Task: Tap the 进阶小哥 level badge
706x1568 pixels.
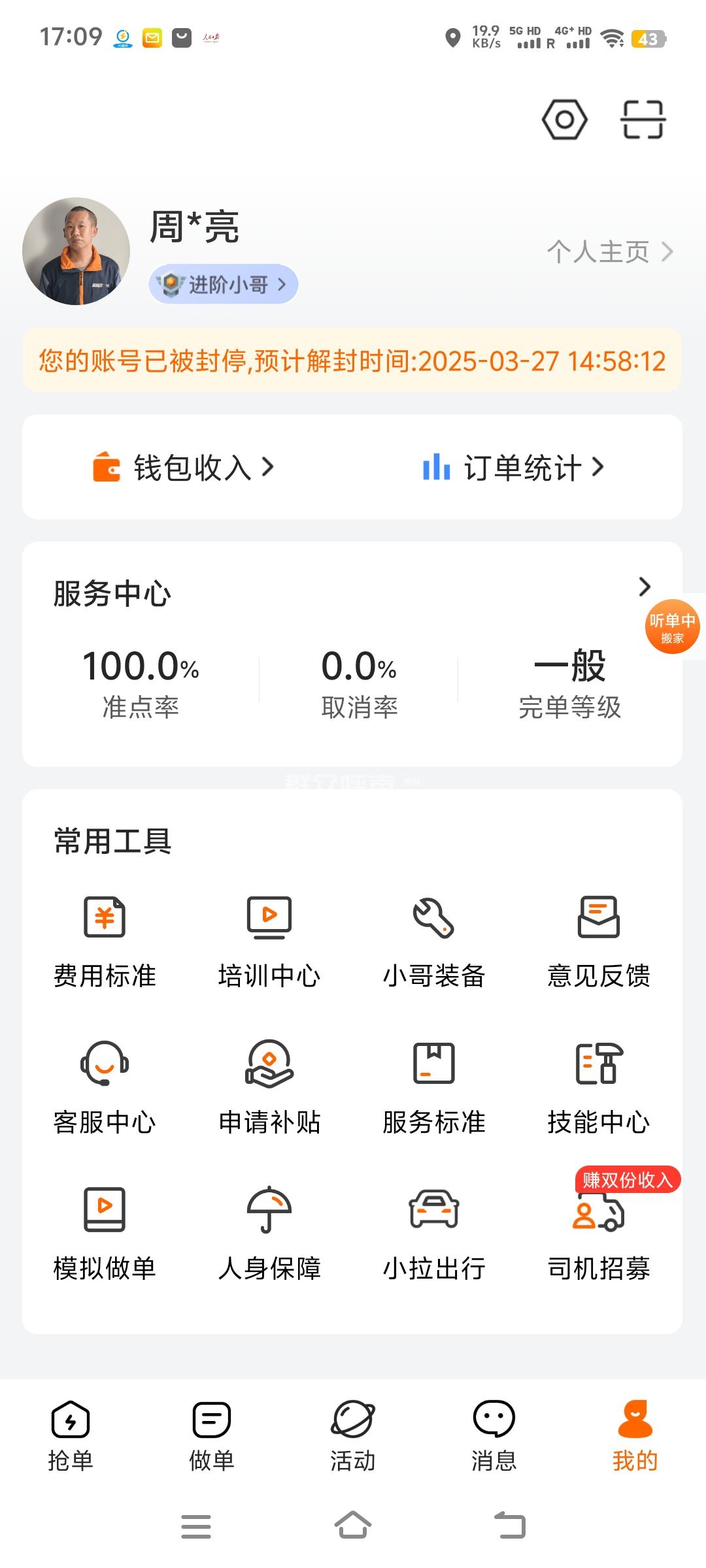Action: click(x=224, y=284)
